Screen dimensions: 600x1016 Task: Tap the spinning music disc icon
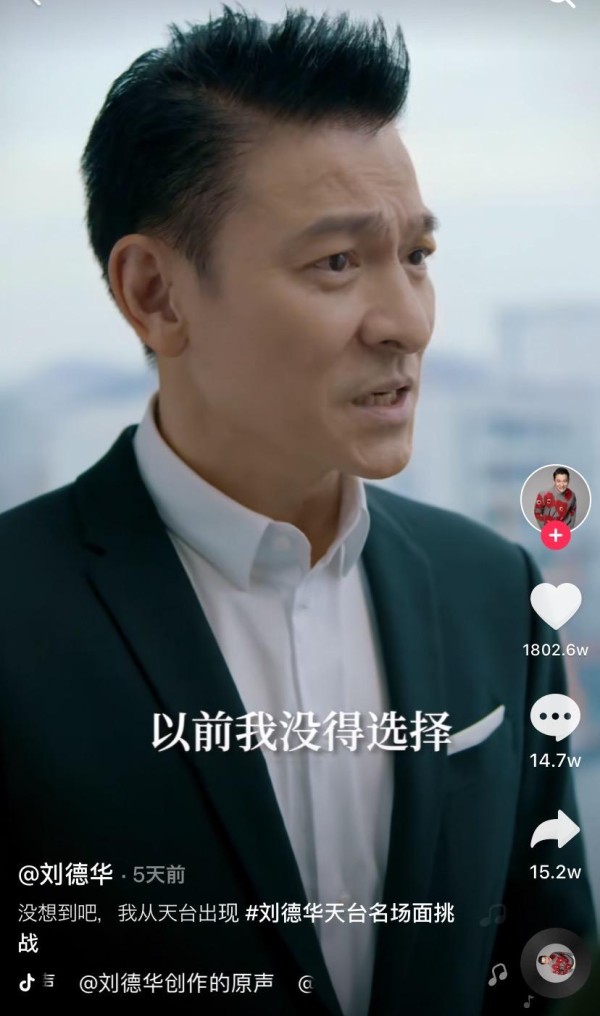tap(555, 963)
